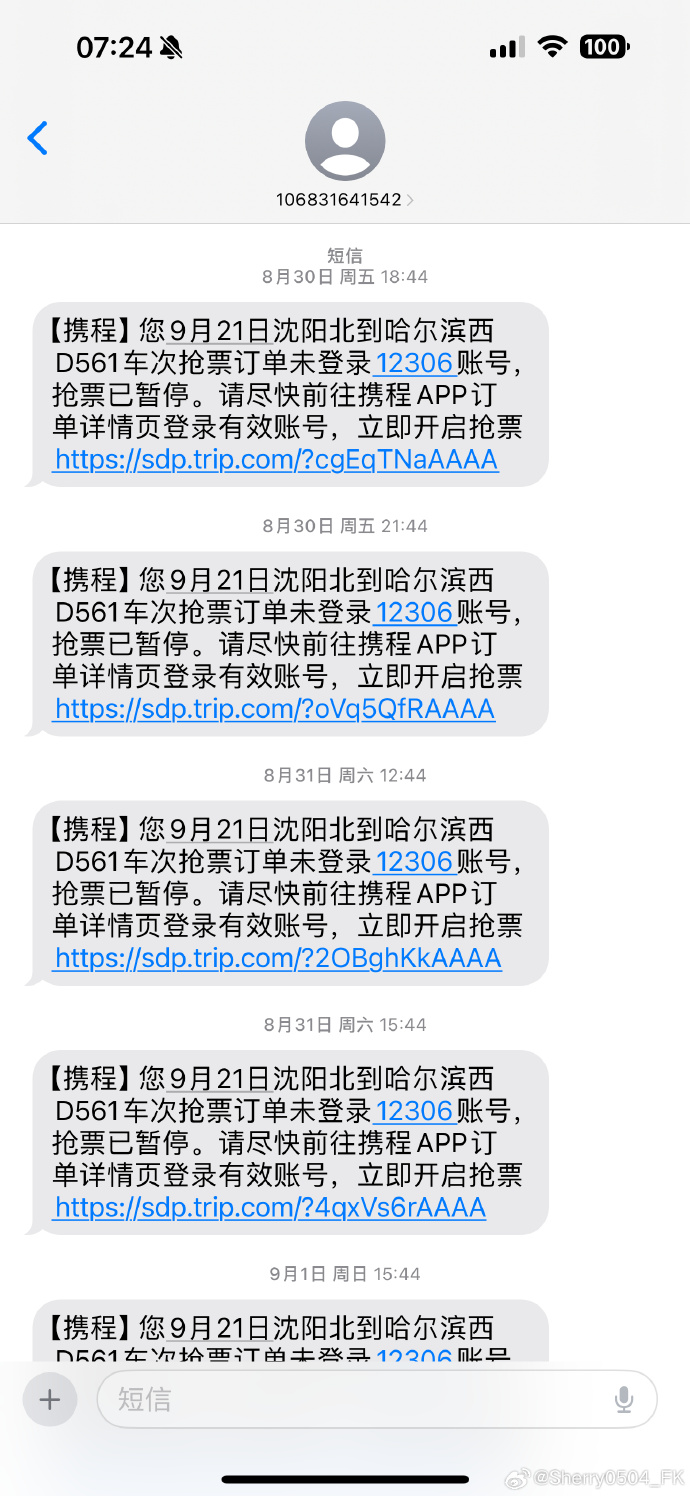The image size is (690, 1496).
Task: Tap the 12306 link in the 18:44 message
Action: (414, 362)
